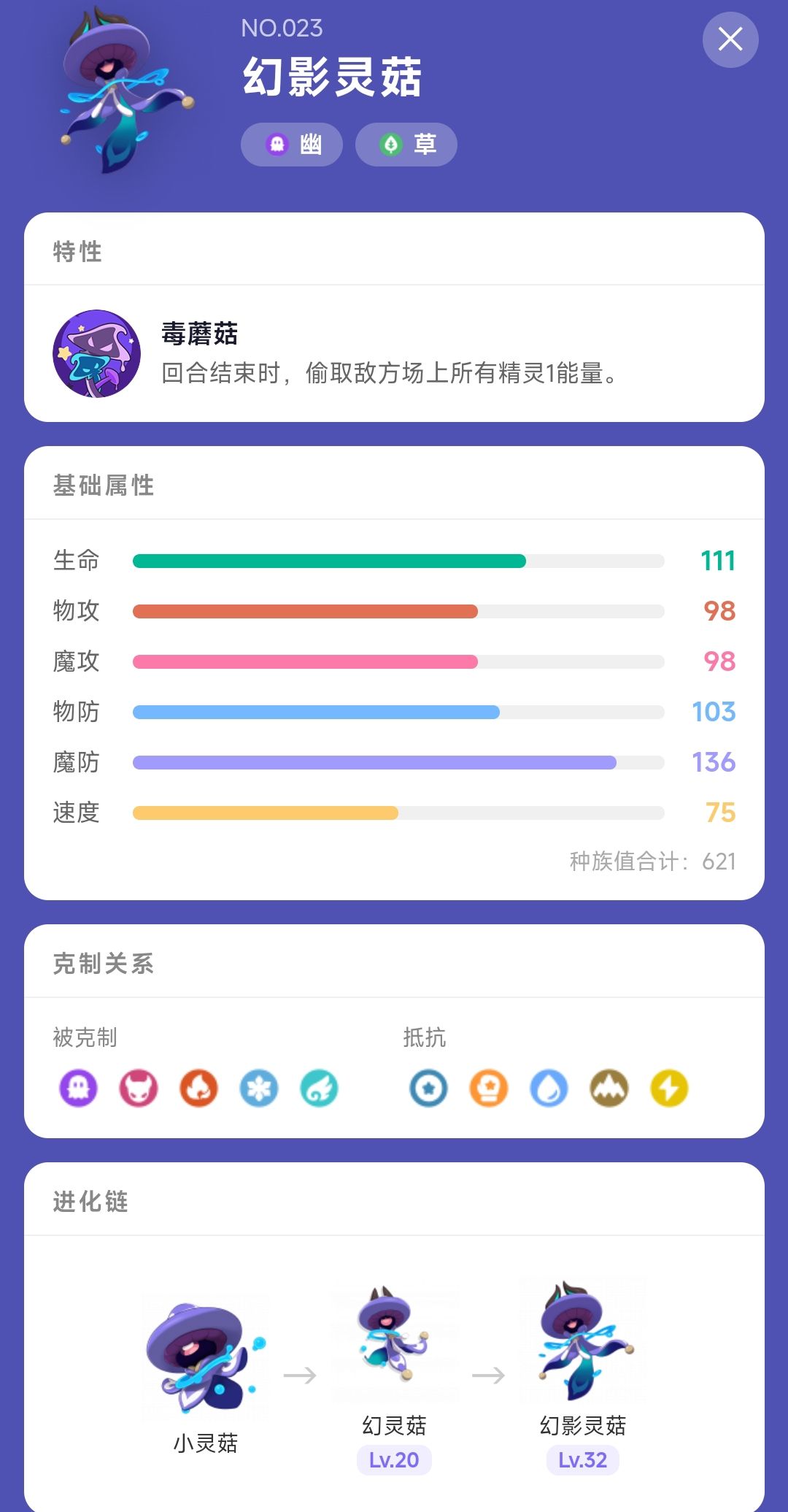The height and width of the screenshot is (1512, 788).
Task: Click the orange fist resistance icon
Action: tap(488, 1088)
